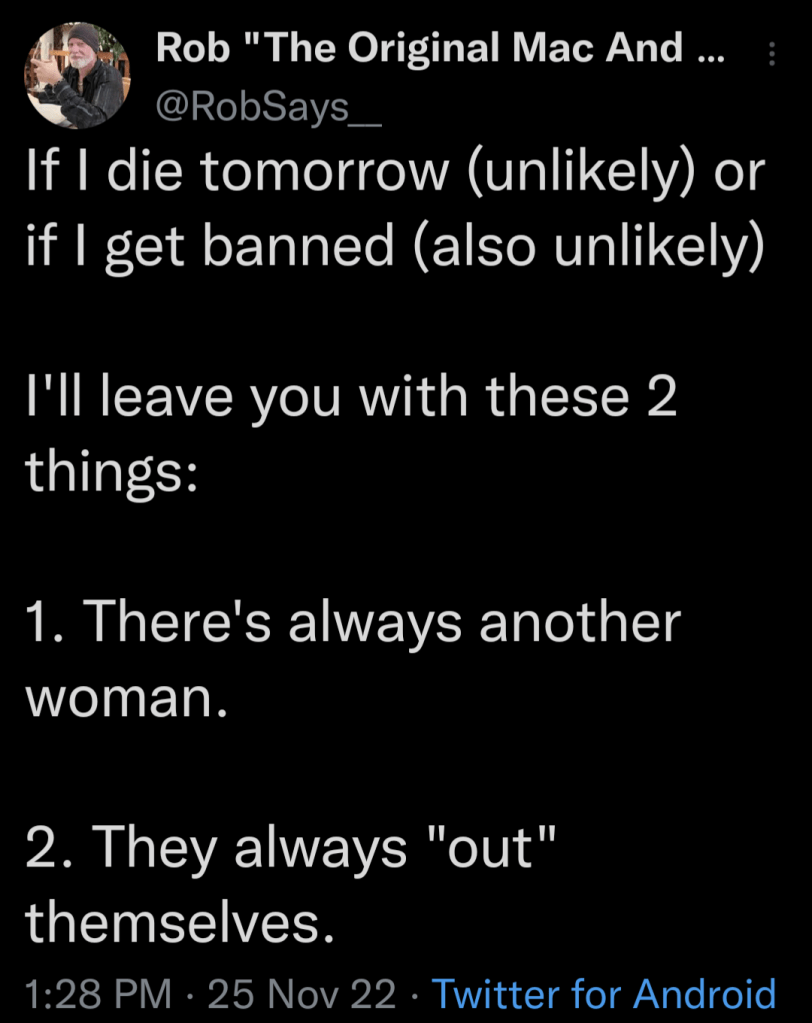Viewport: 812px width, 1023px height.
Task: Tap the Twitter for Android link
Action: (603, 993)
